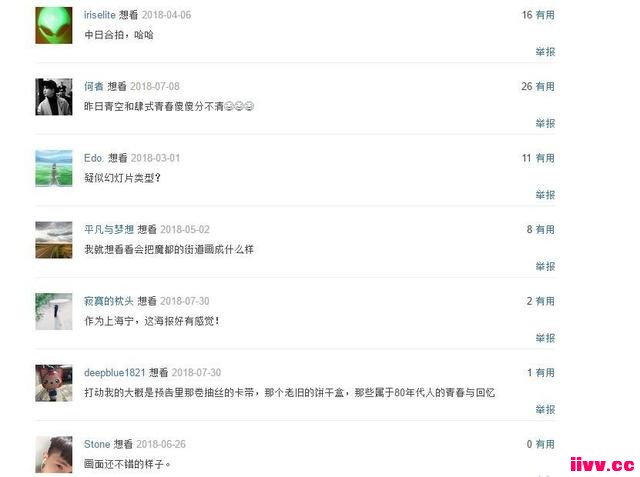Screen dimensions: 640x477
Task: Open 何者's user profile
Action: pos(94,87)
